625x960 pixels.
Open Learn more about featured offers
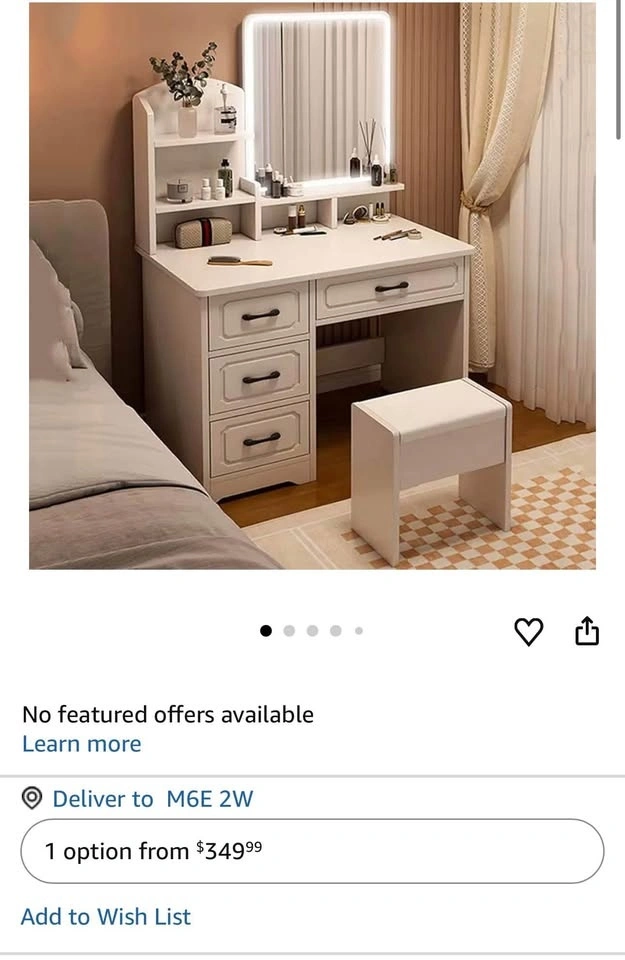coord(81,744)
